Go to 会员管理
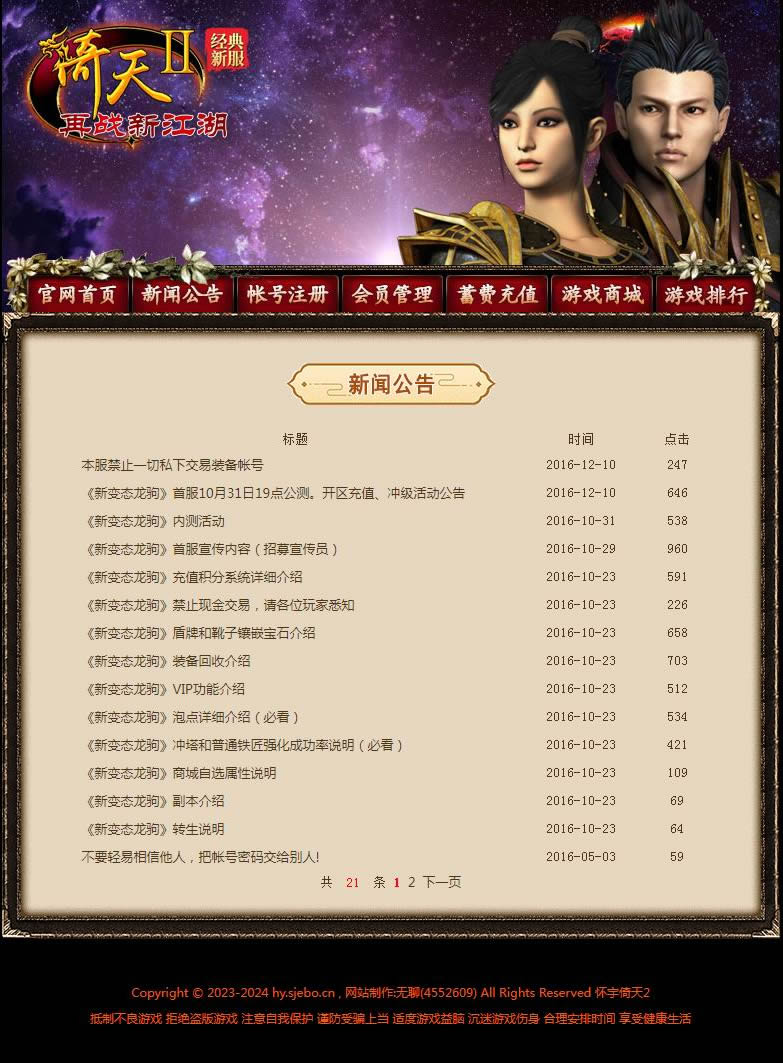Screen dimensions: 783x1063 tap(392, 295)
